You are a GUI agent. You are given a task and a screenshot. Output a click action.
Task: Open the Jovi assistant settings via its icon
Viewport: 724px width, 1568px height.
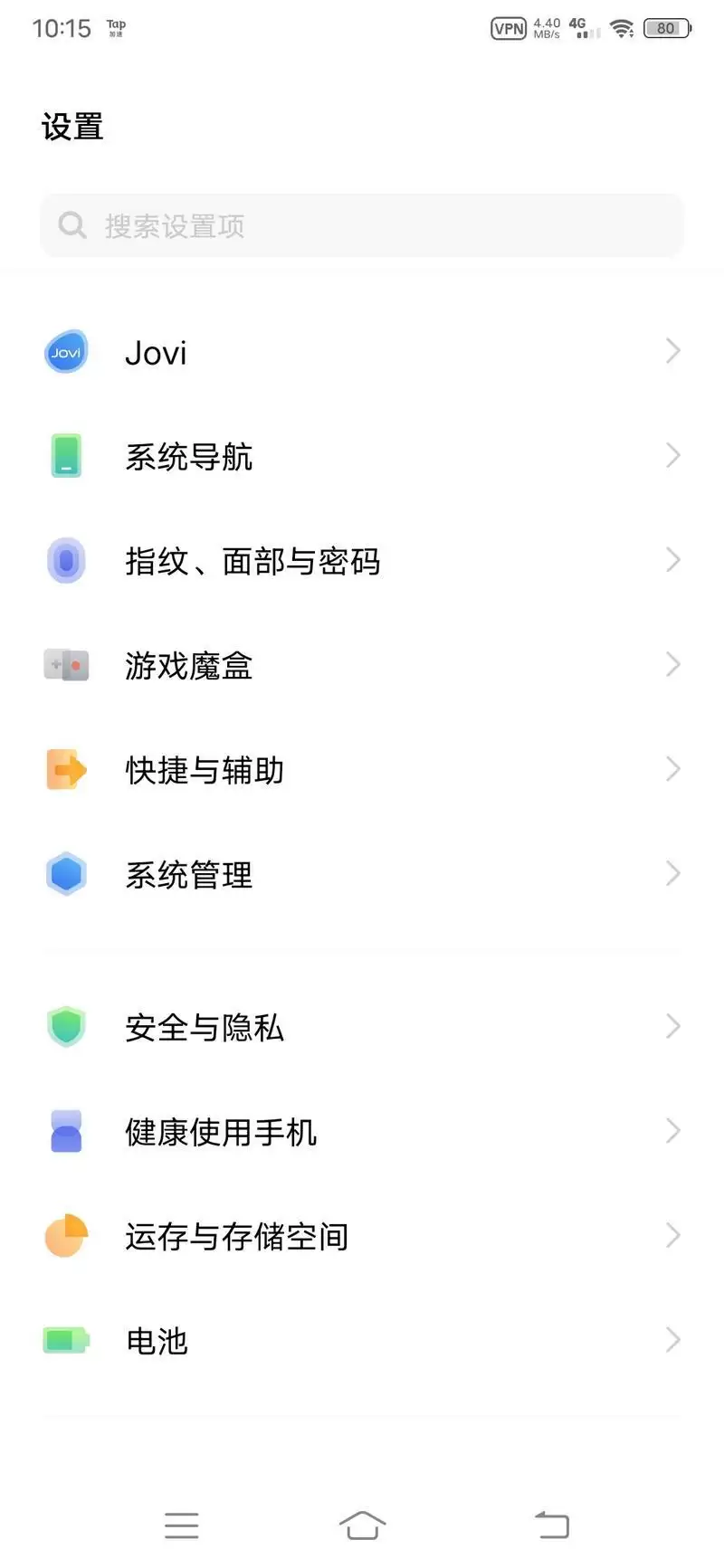coord(66,351)
